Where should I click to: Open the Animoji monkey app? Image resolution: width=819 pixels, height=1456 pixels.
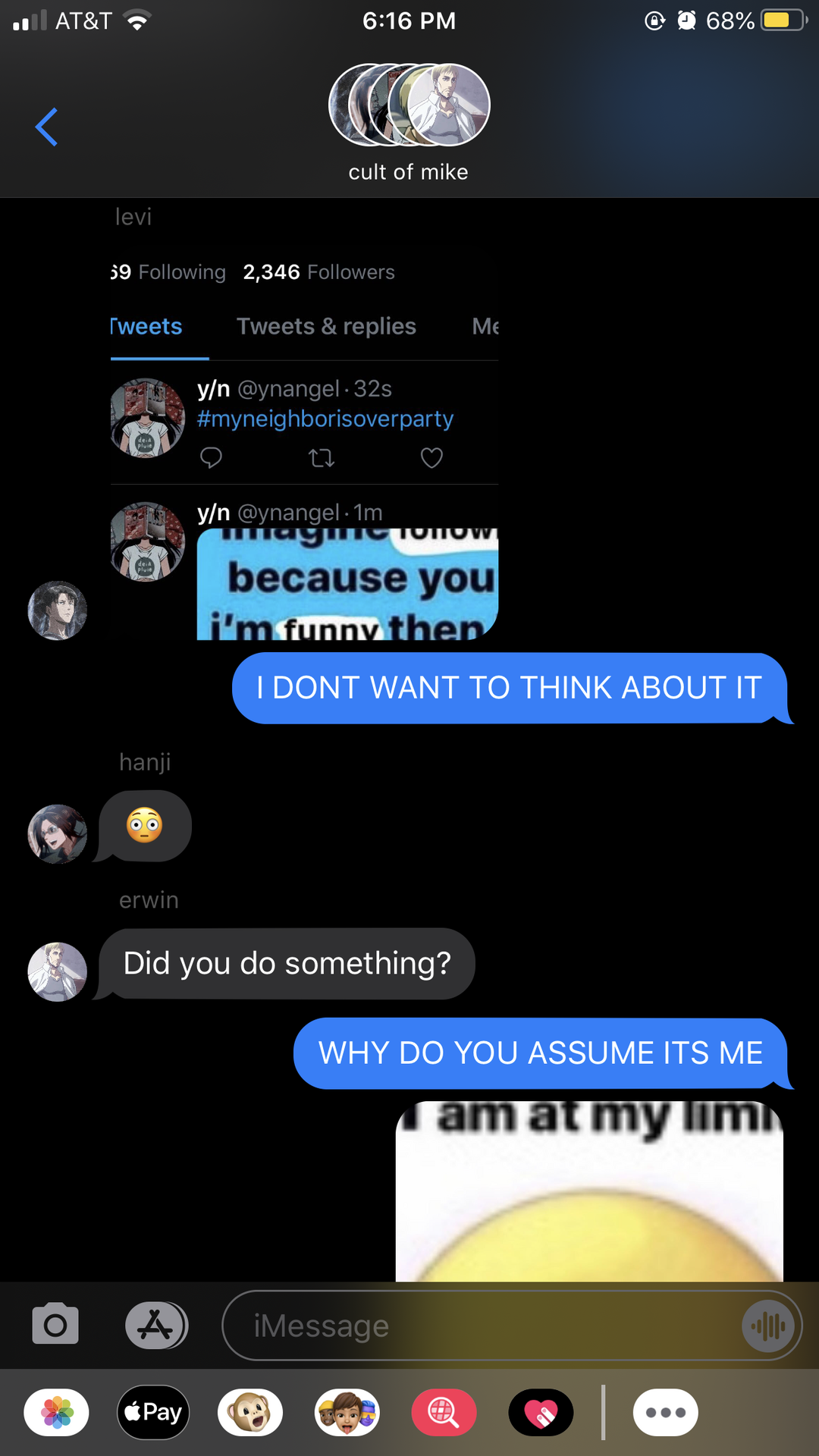click(x=250, y=1413)
